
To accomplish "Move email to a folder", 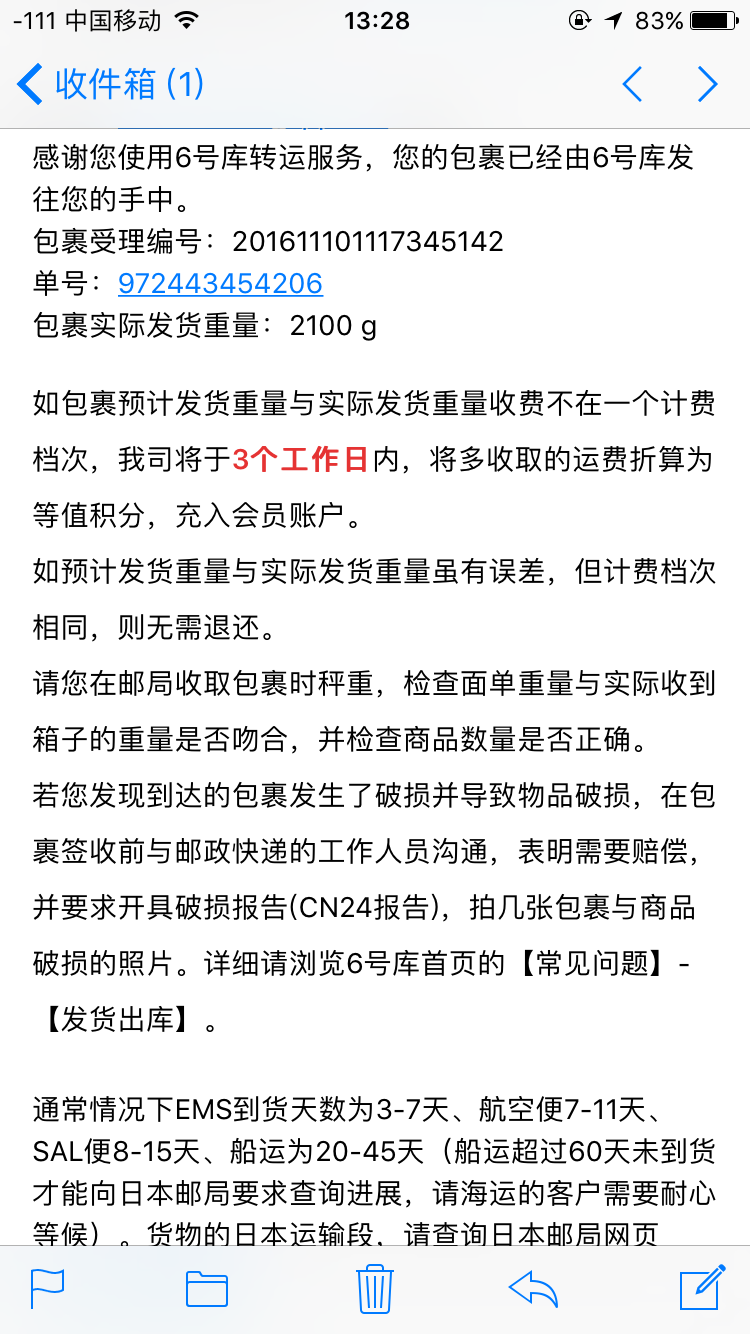I will pos(207,1289).
